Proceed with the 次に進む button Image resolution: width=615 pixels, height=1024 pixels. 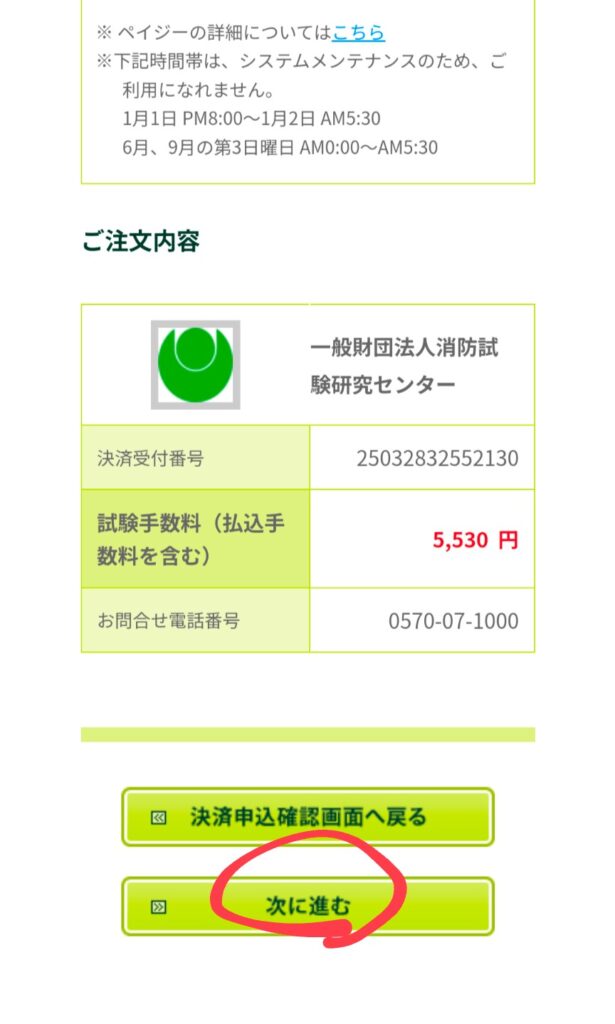tap(308, 907)
